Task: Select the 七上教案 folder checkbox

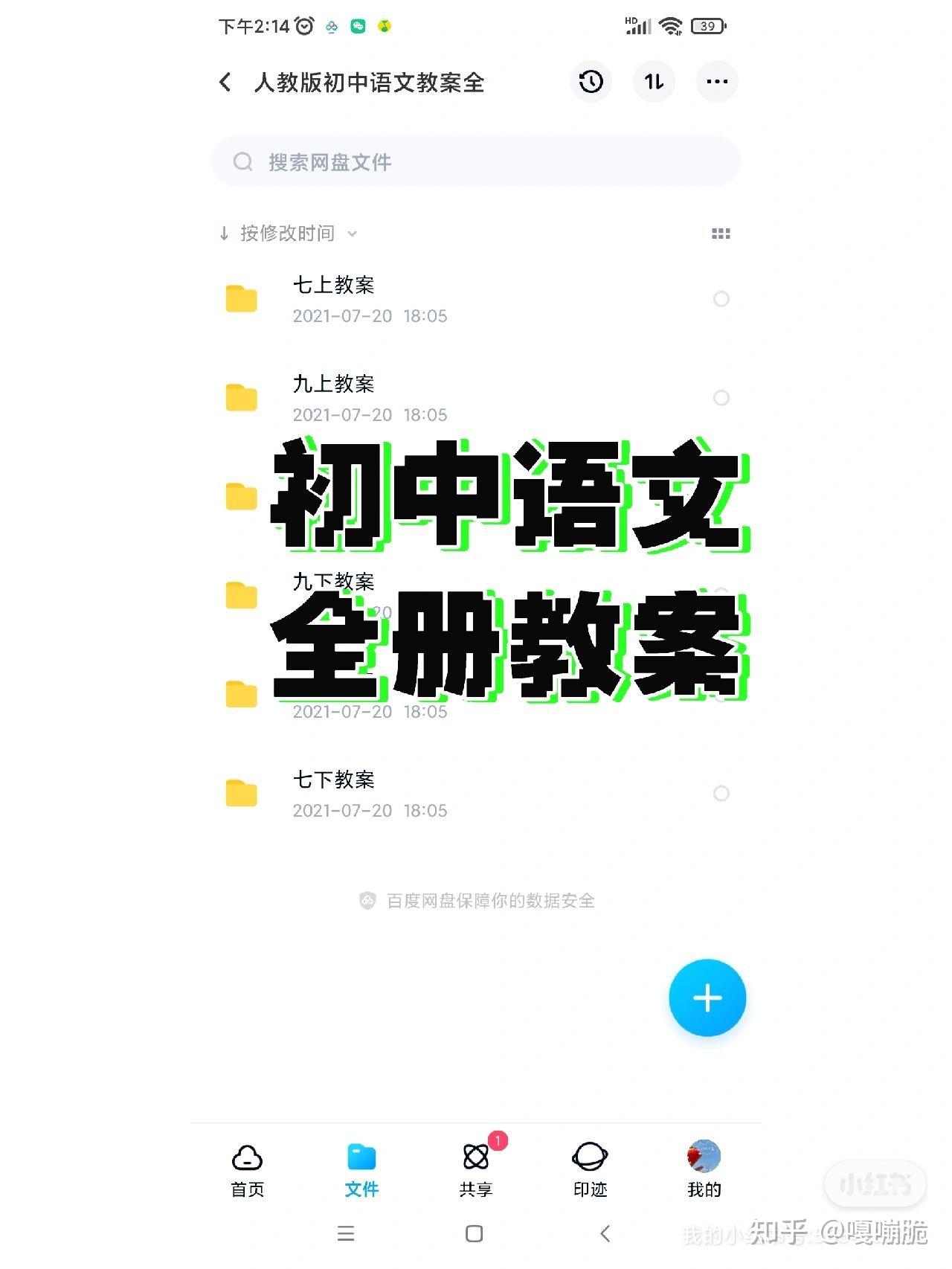Action: pyautogui.click(x=721, y=299)
